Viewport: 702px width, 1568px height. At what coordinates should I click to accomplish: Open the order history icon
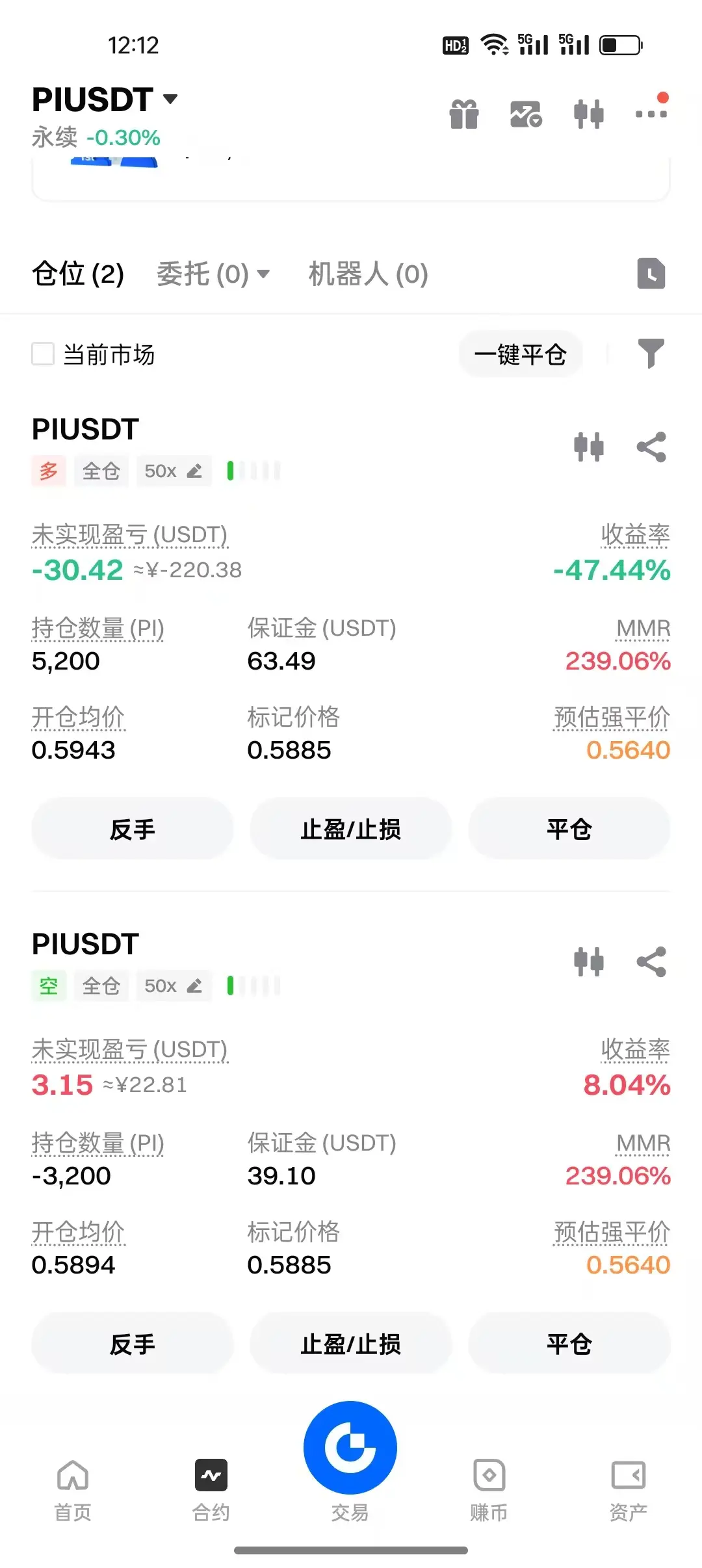tap(651, 273)
